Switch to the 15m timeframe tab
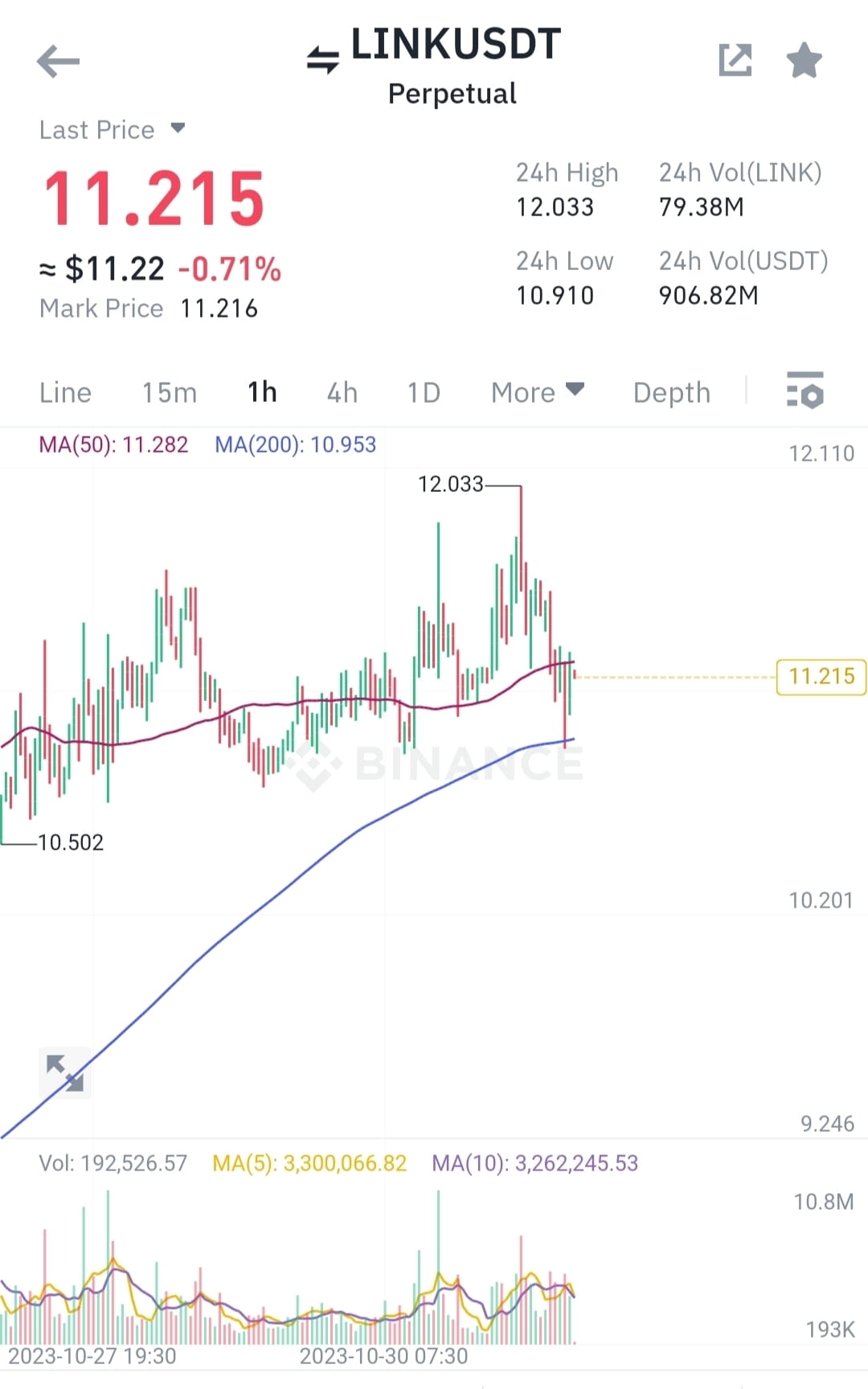Screen dimensions: 868x1389 pos(168,392)
